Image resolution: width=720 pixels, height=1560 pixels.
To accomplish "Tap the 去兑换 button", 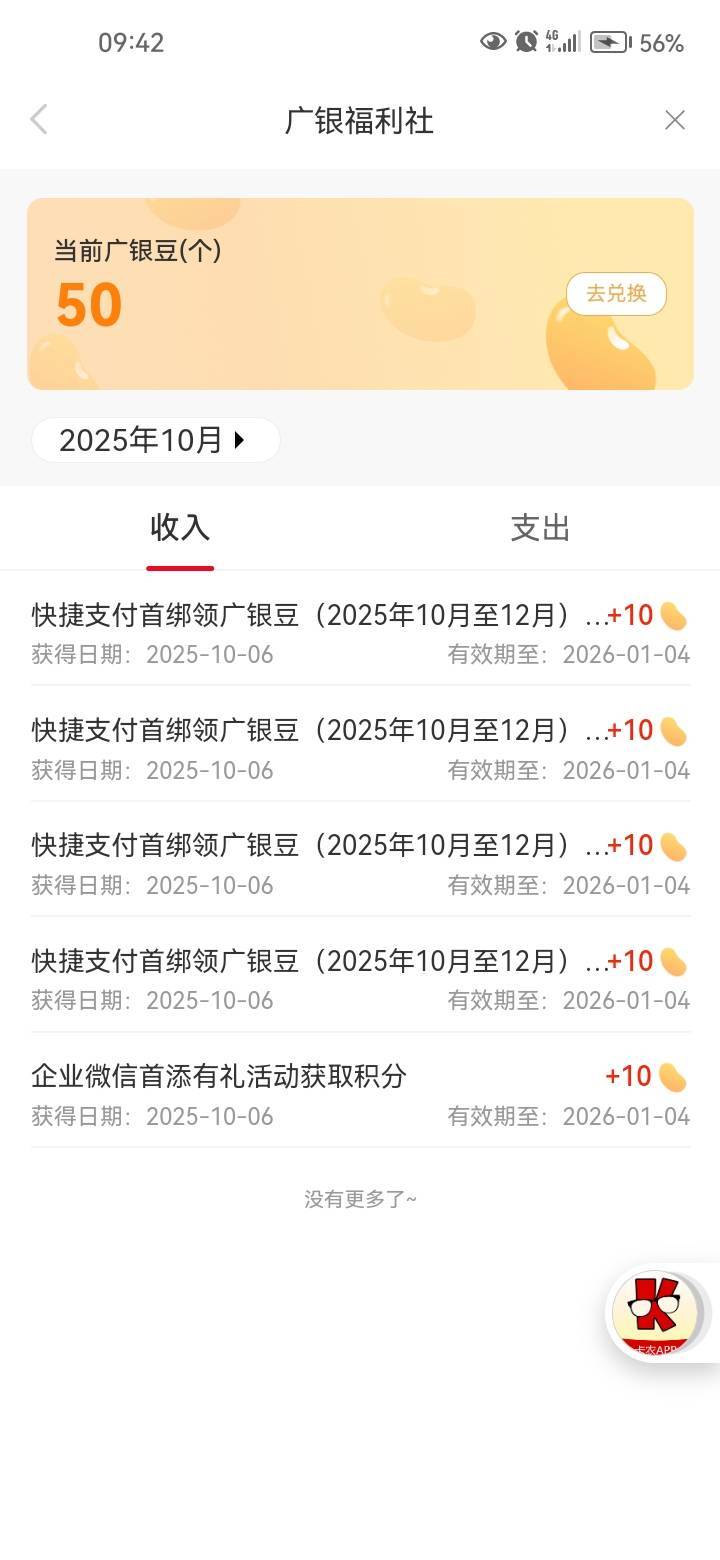I will click(616, 294).
